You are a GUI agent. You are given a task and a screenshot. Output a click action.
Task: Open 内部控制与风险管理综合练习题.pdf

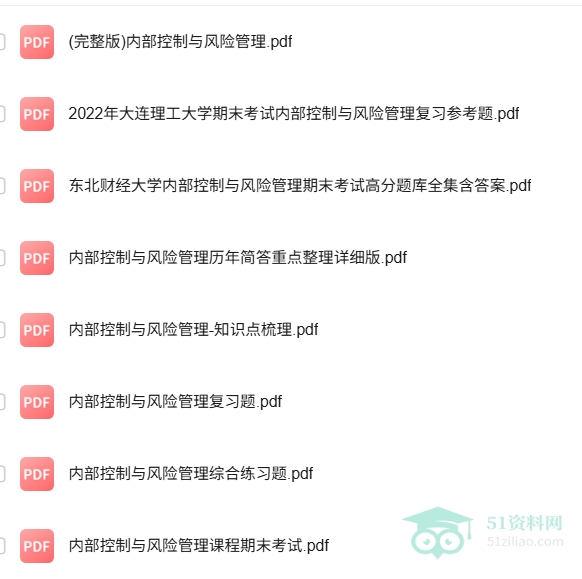coord(191,474)
